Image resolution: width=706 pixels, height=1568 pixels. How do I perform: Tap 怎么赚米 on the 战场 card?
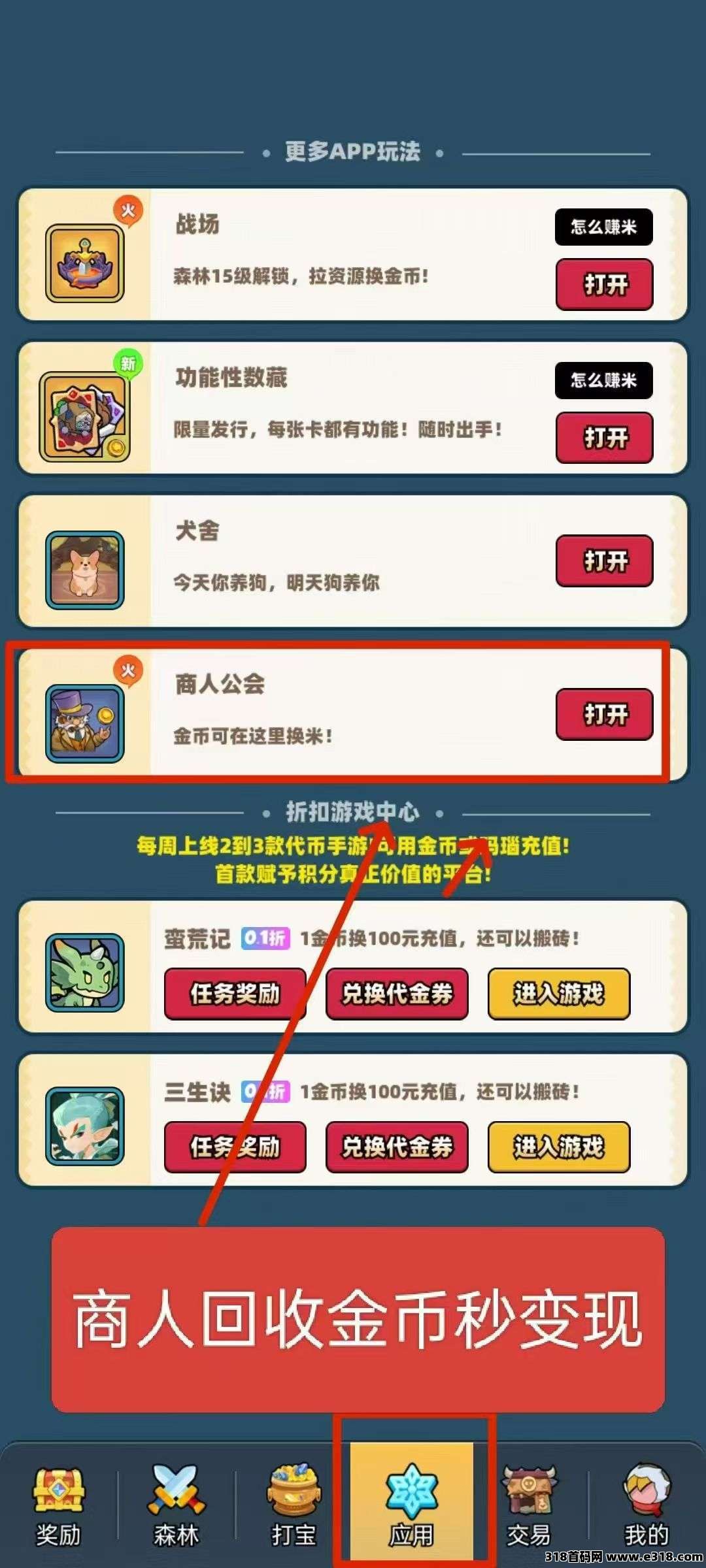coord(603,227)
